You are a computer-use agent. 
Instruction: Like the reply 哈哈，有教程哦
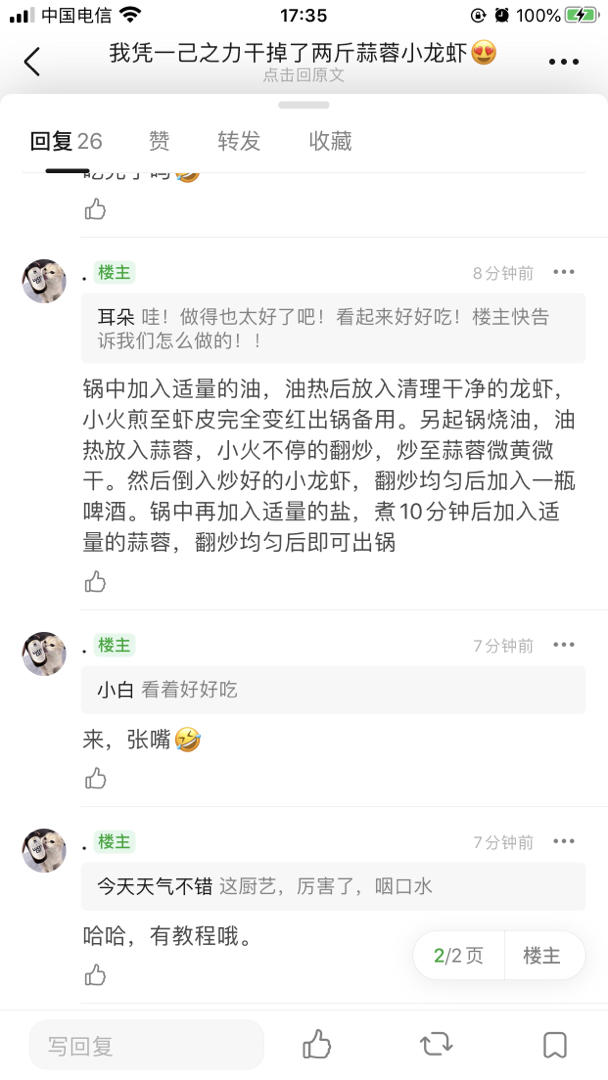coord(96,974)
